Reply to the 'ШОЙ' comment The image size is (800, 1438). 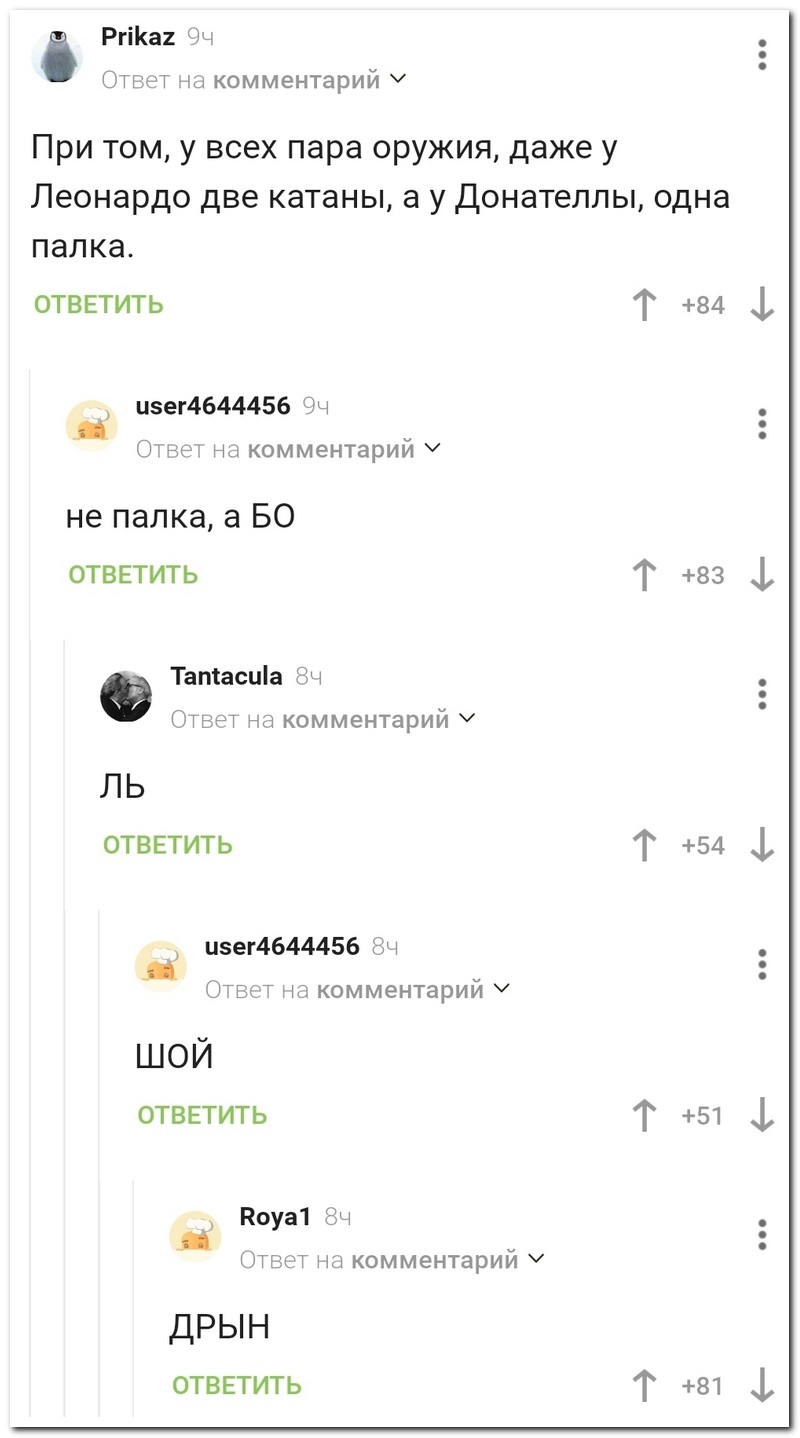202,1115
